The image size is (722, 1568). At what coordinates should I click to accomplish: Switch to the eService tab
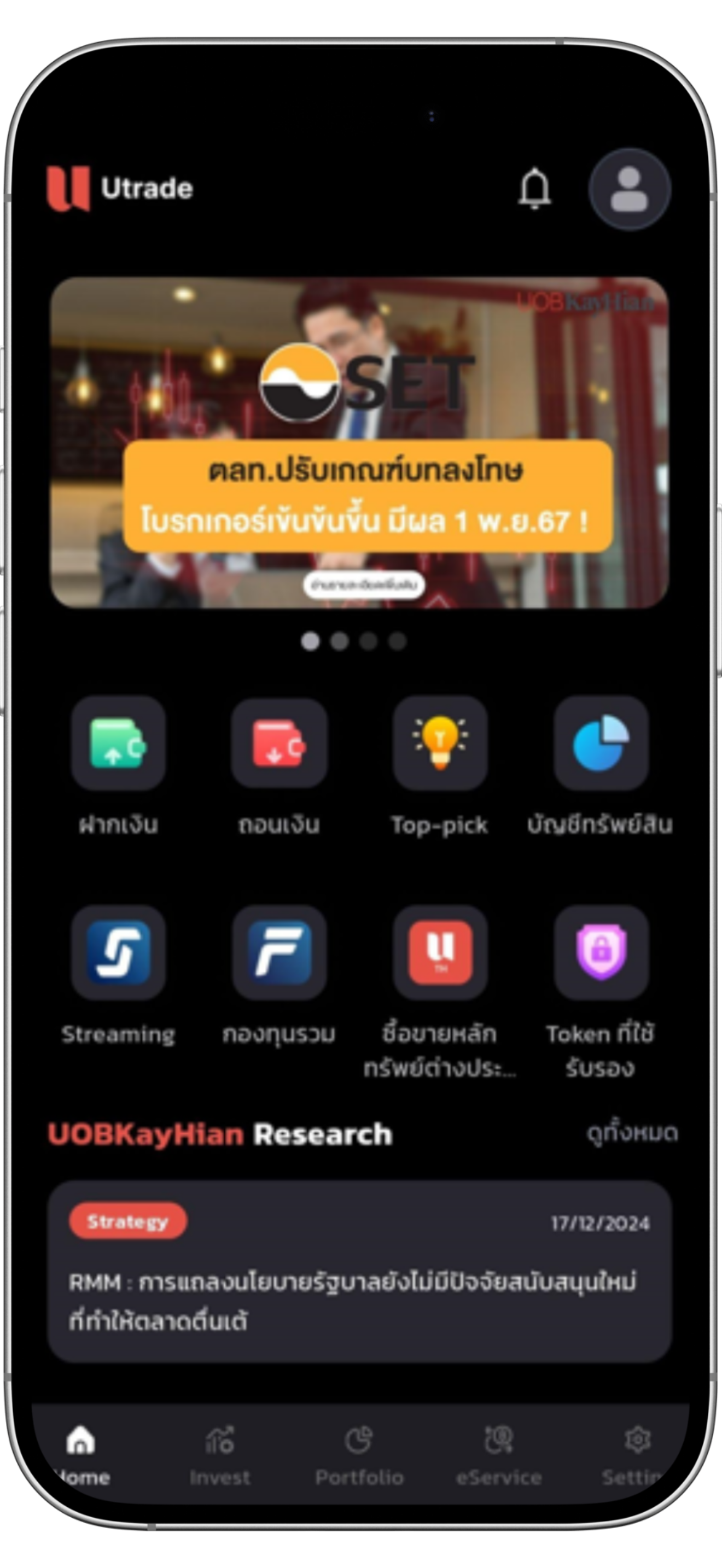499,1455
